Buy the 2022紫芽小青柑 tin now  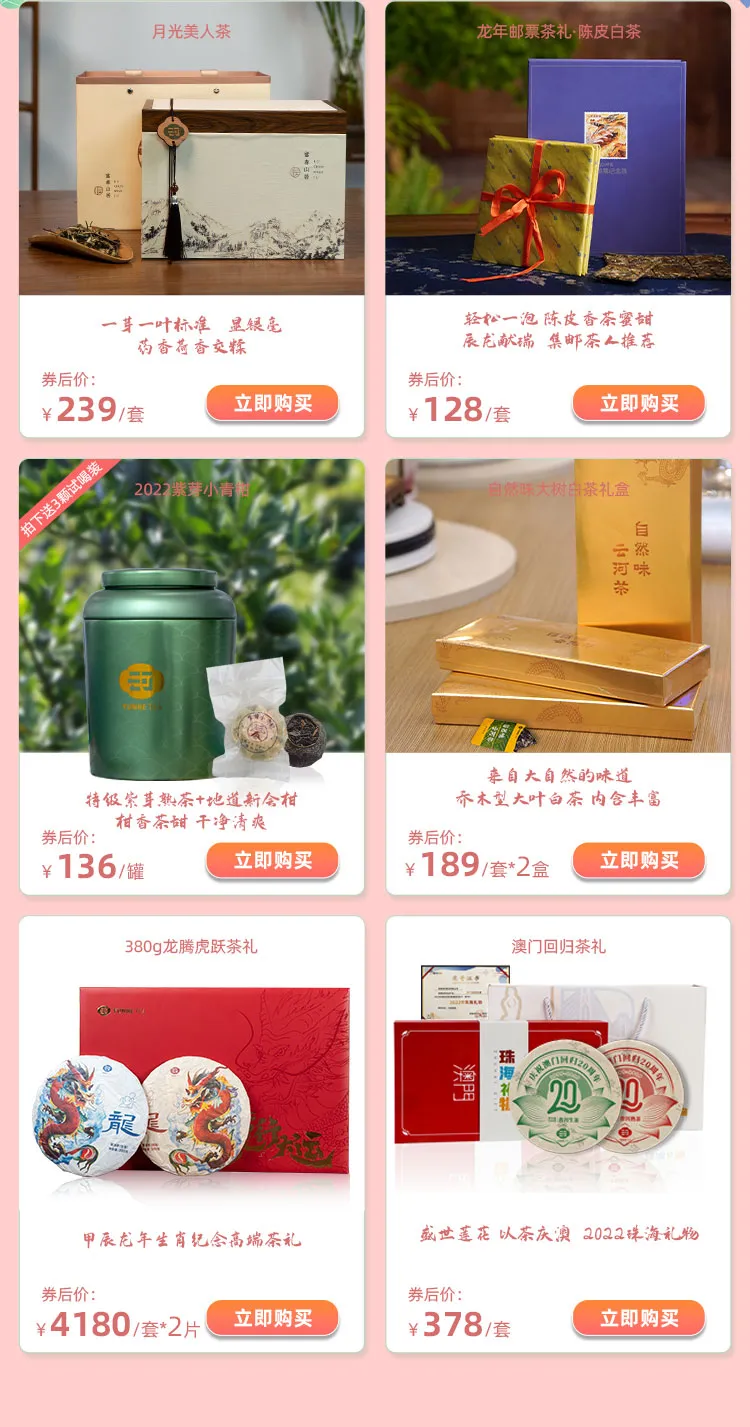click(x=273, y=861)
